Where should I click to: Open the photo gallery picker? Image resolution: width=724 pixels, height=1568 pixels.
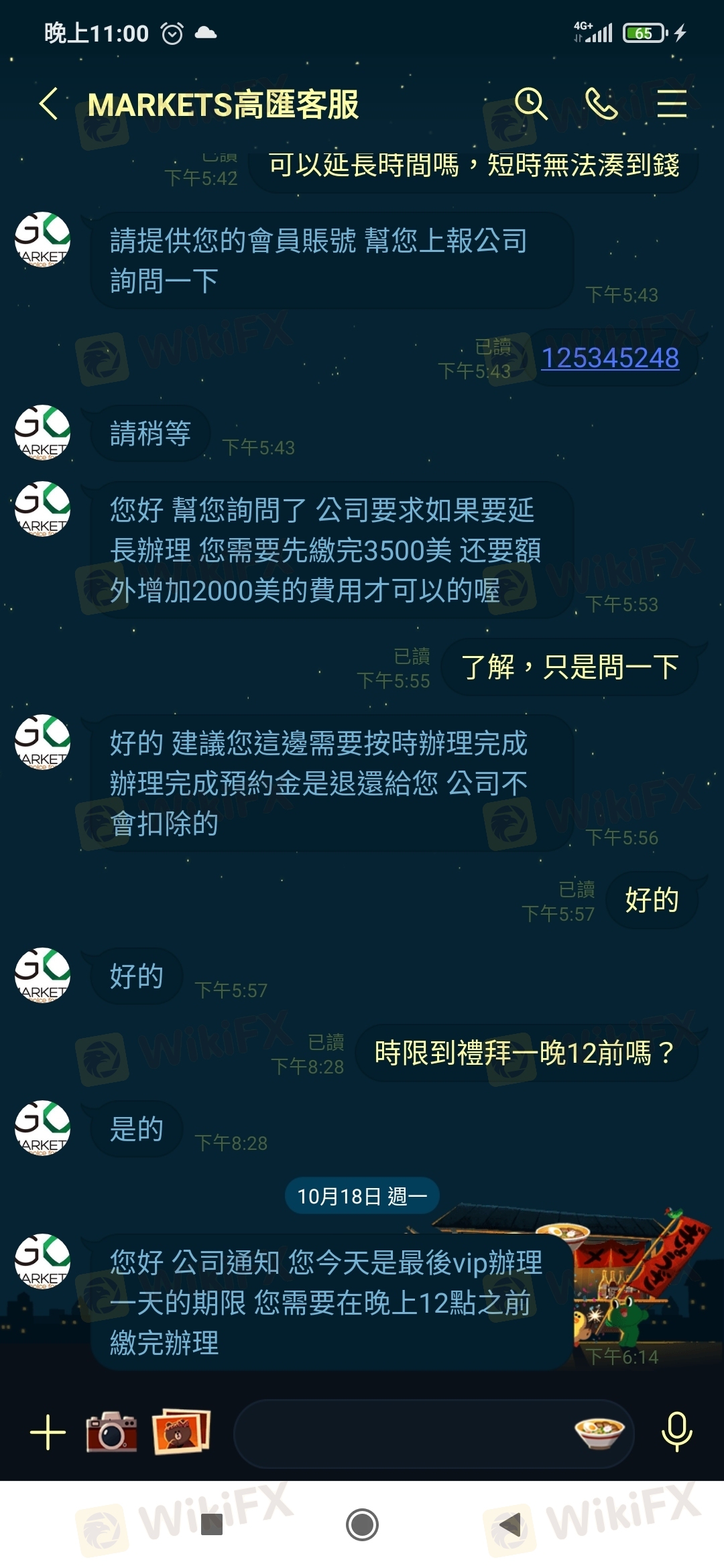(181, 1432)
